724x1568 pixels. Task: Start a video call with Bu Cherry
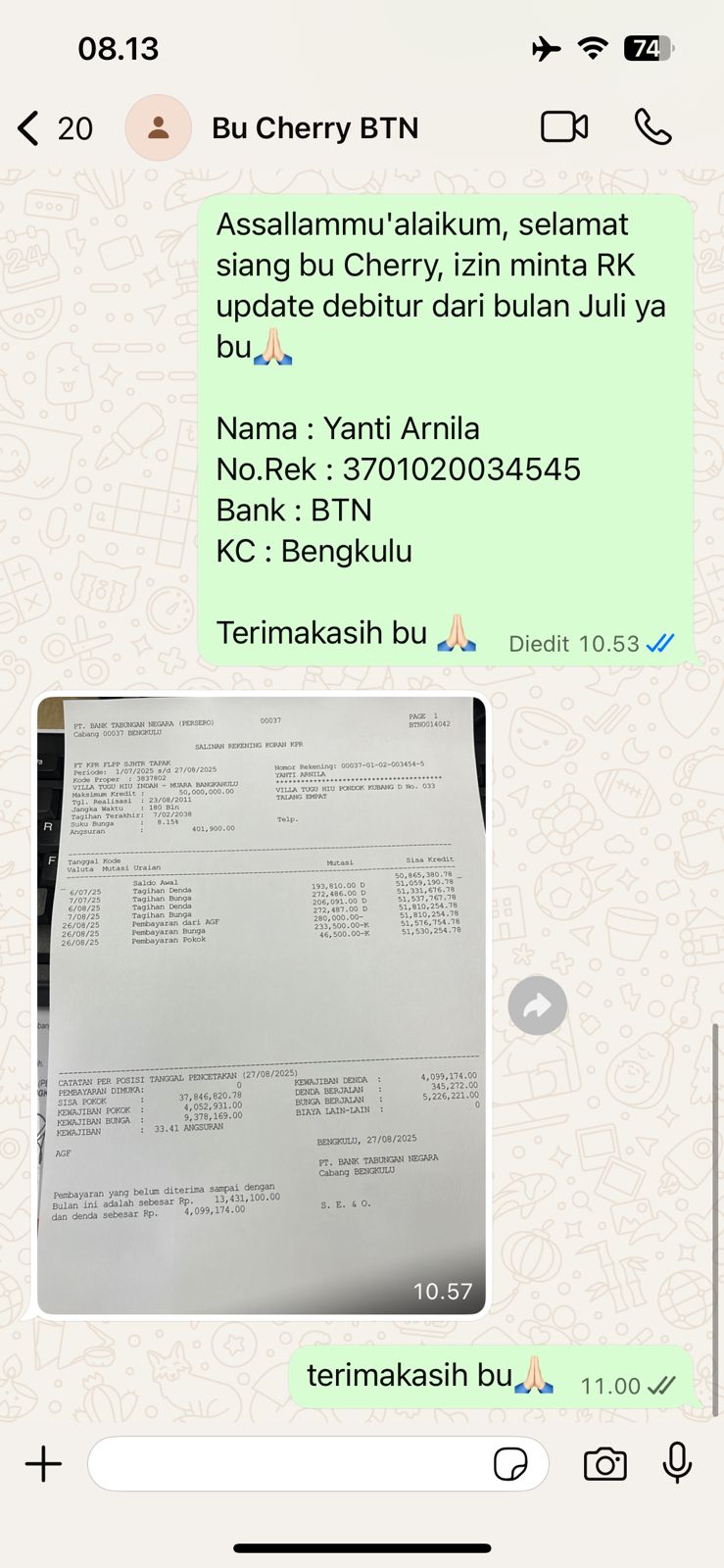coord(564,127)
